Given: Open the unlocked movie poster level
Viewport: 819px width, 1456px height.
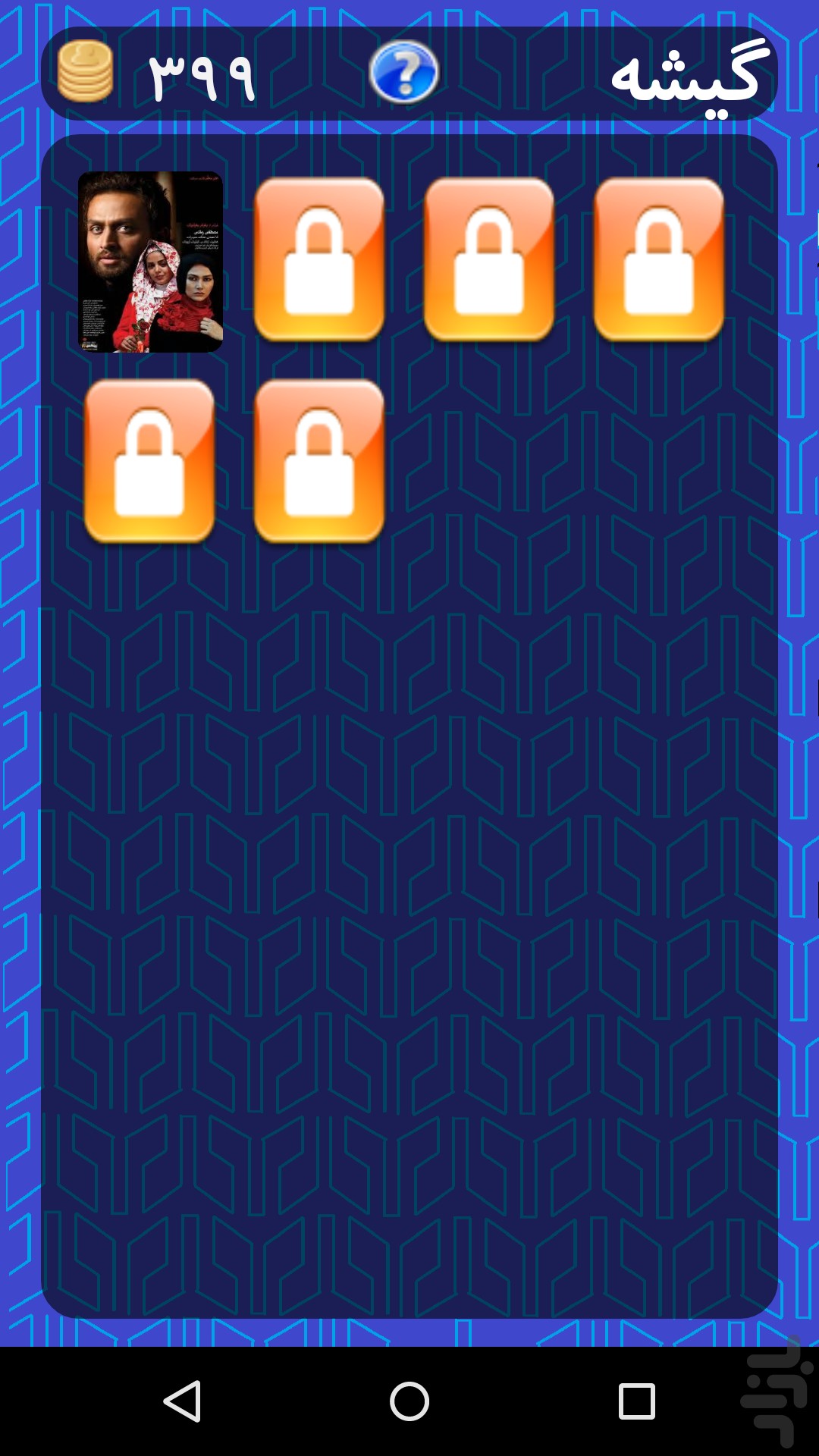Looking at the screenshot, I should [150, 262].
